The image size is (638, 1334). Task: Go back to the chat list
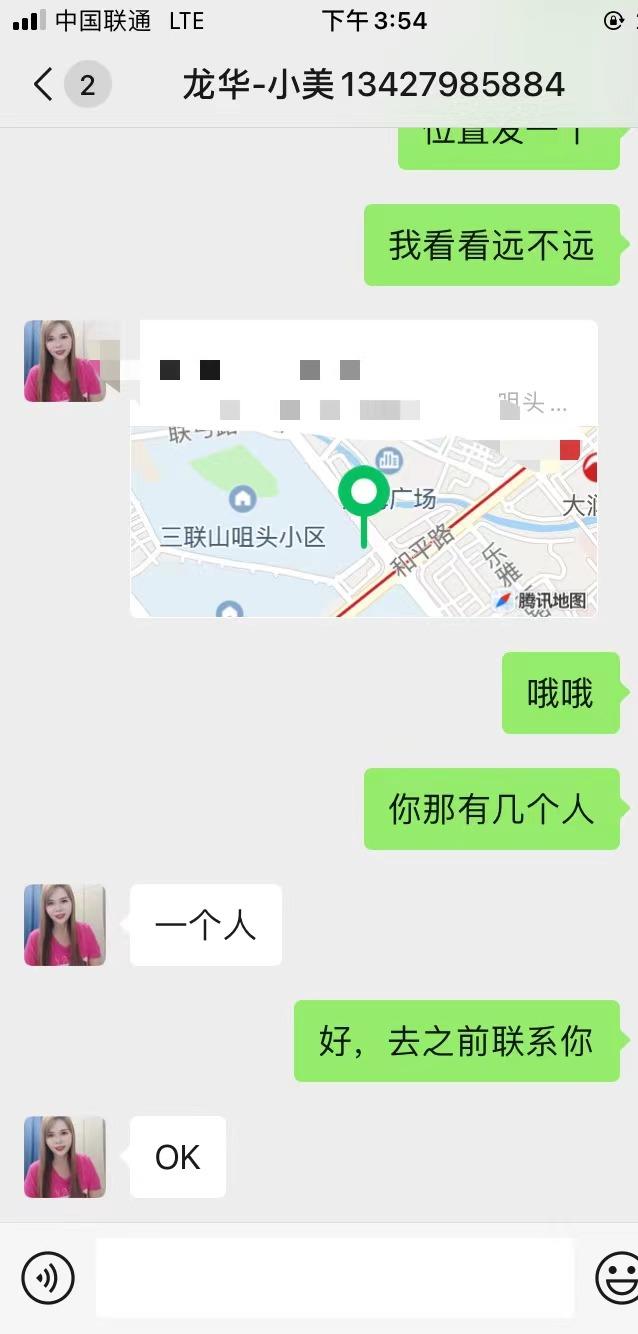pos(43,85)
